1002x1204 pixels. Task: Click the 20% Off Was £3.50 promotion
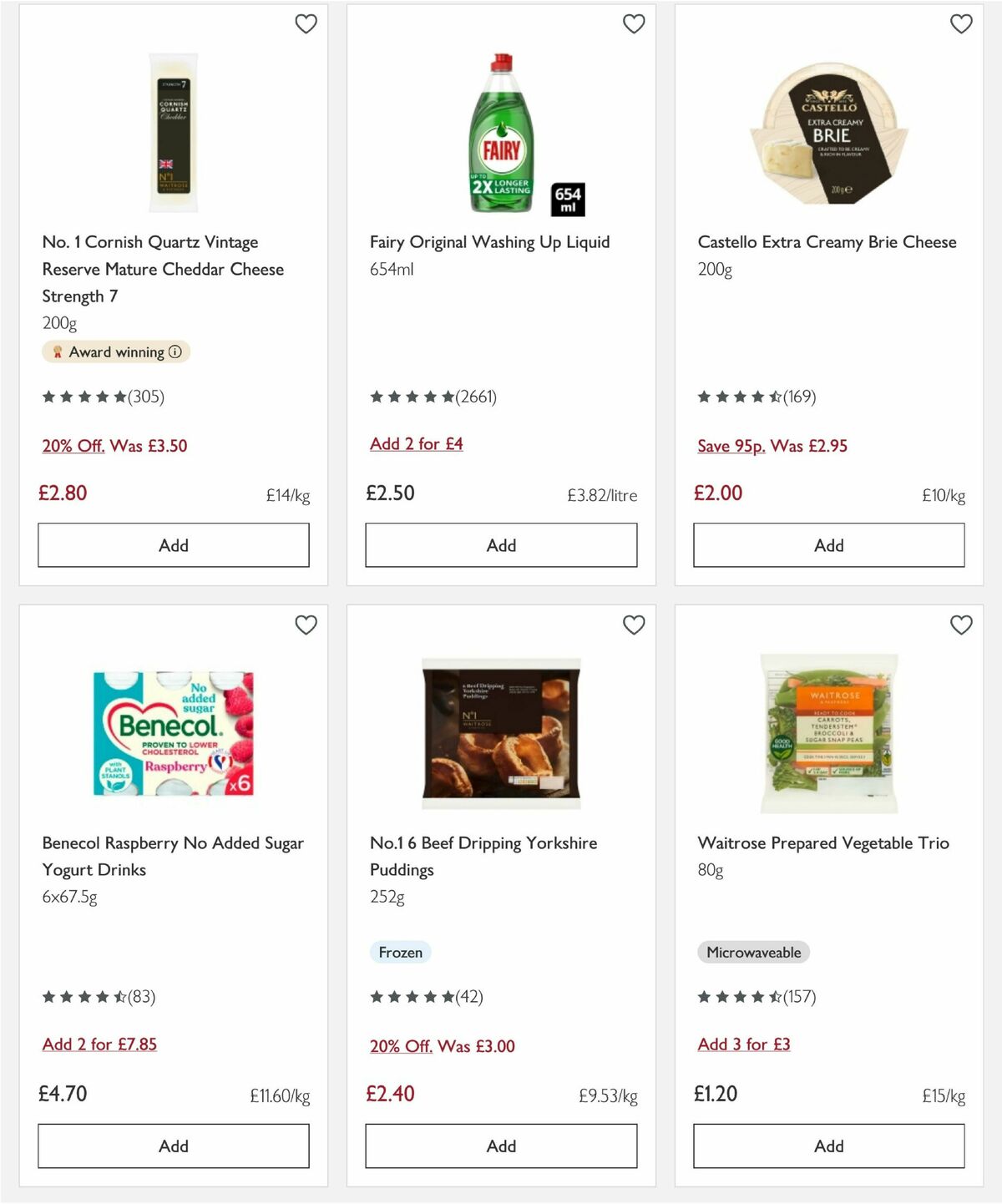pos(115,446)
